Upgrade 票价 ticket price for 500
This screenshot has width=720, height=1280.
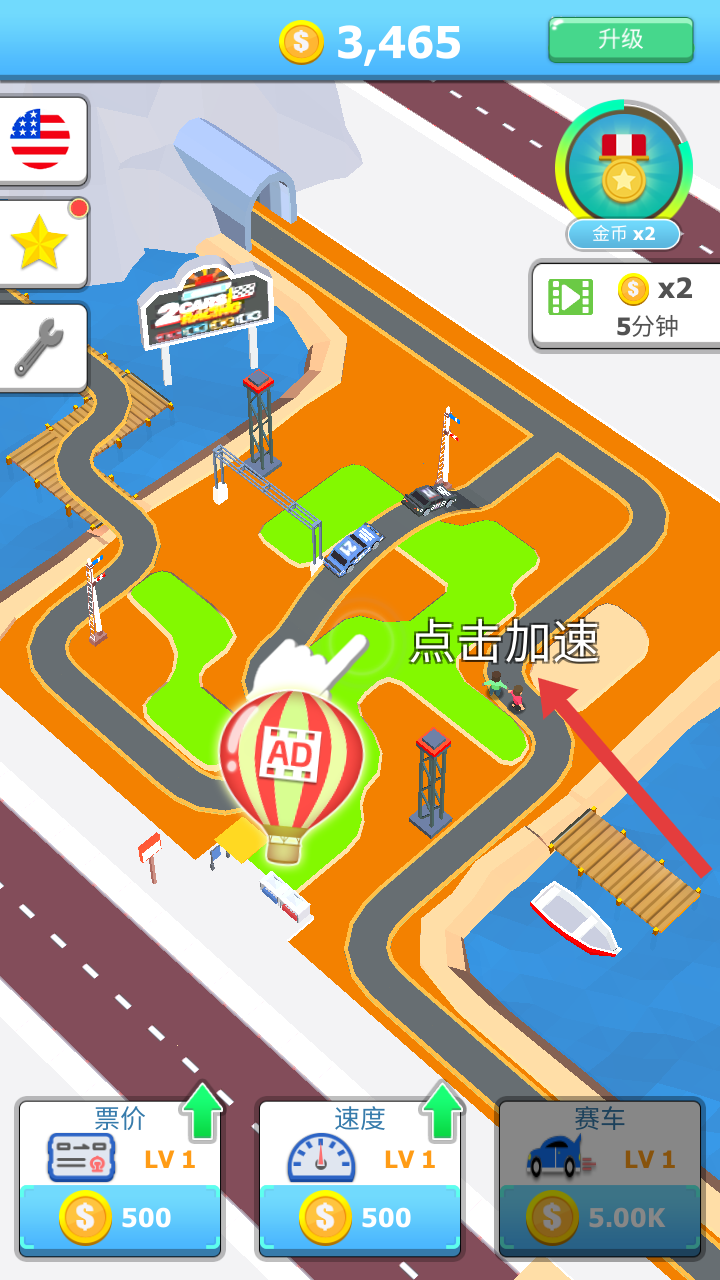click(120, 1216)
